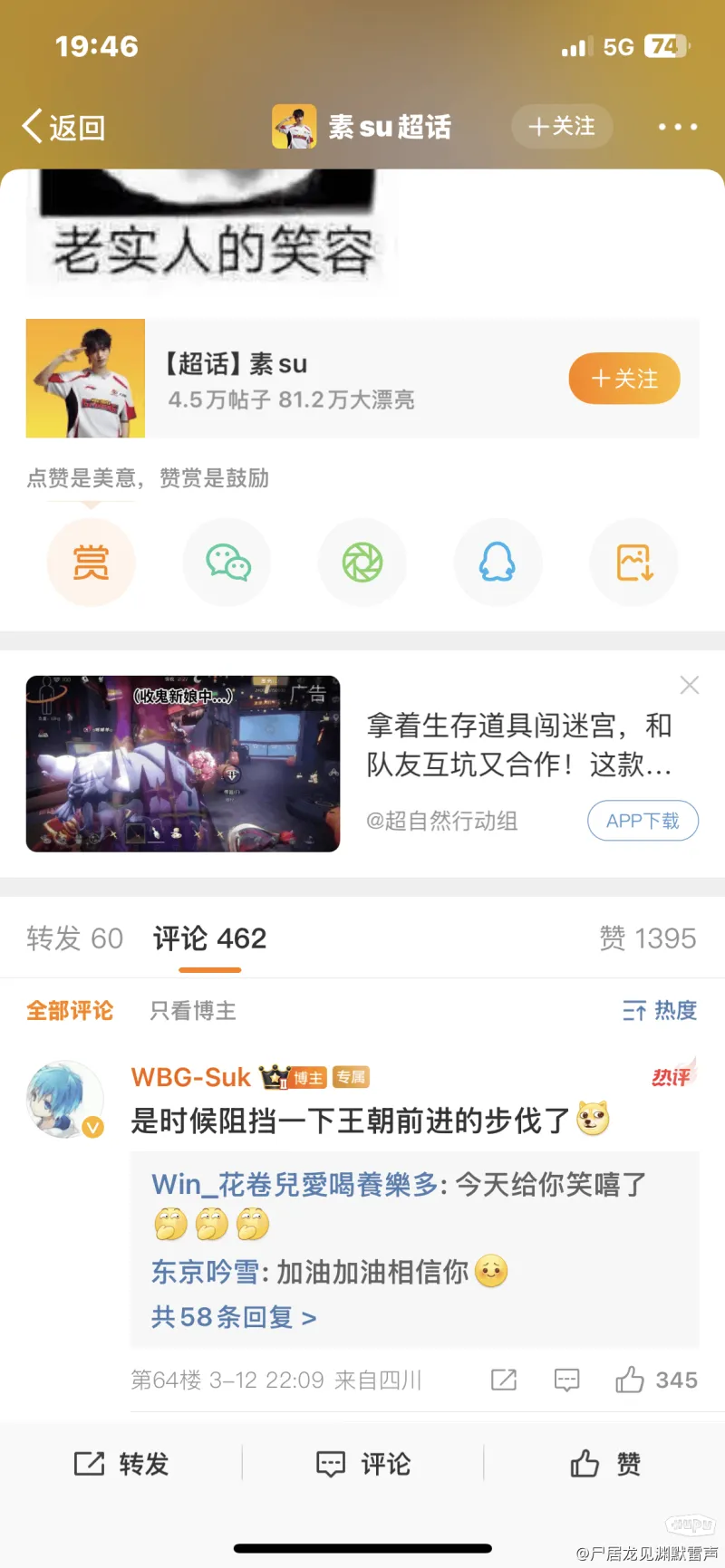Share to WeChat via the WeChat icon
Image resolution: width=725 pixels, height=1568 pixels.
point(227,562)
